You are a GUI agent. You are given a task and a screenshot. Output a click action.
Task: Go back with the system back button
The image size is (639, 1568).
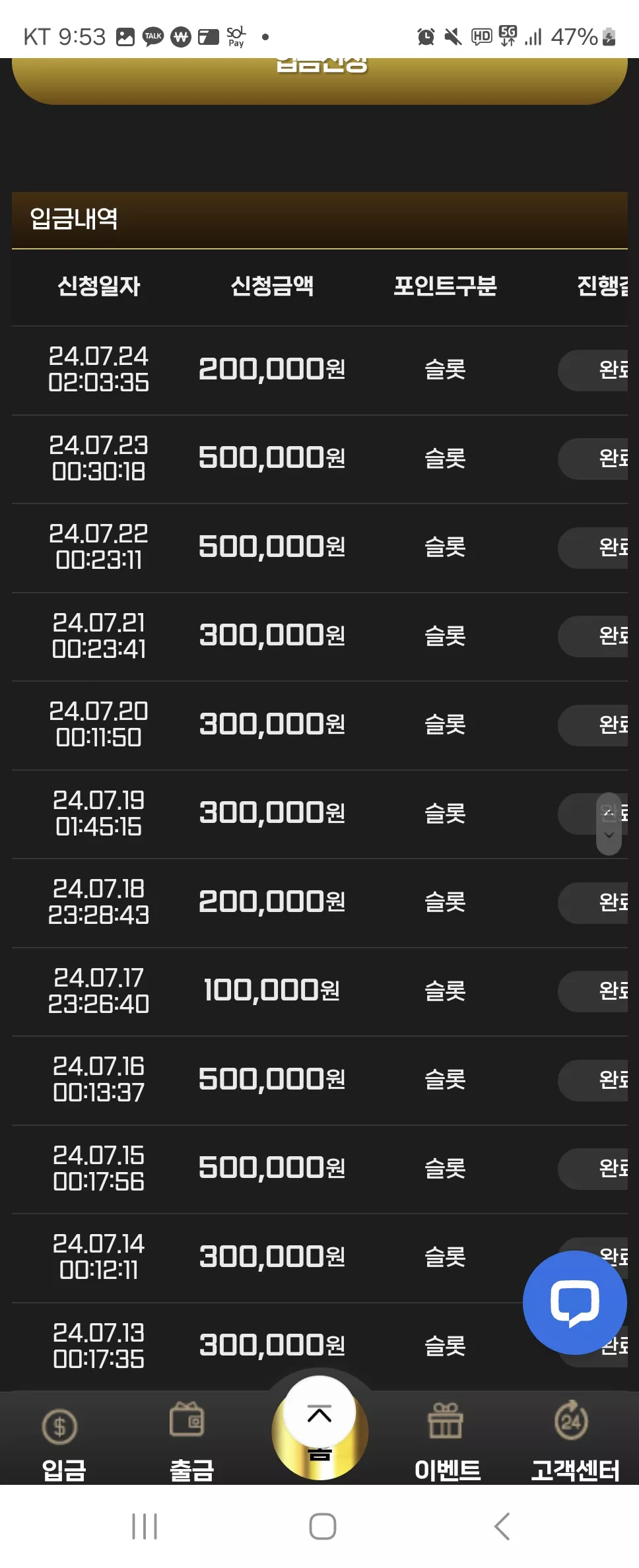(x=502, y=1526)
